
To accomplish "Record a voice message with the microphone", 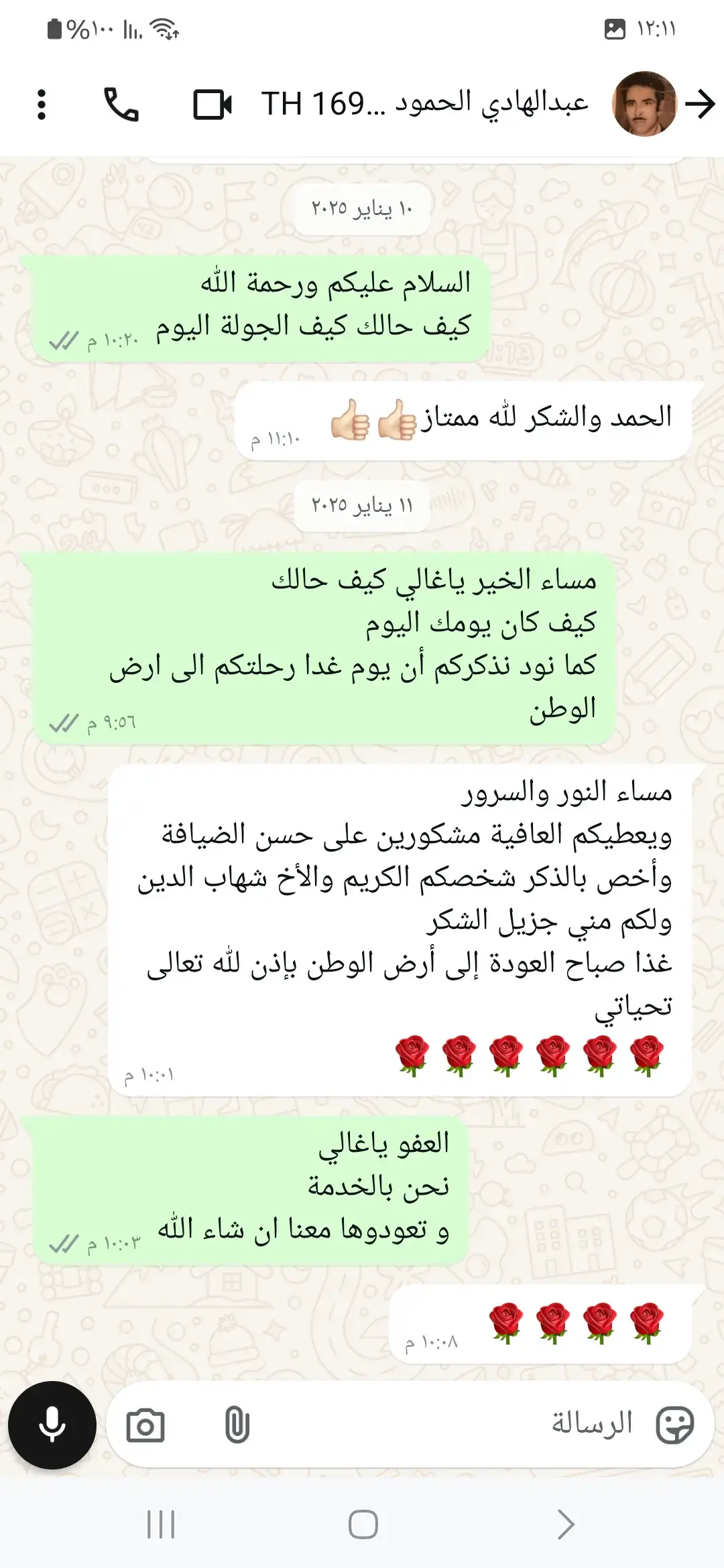I will [x=52, y=1425].
